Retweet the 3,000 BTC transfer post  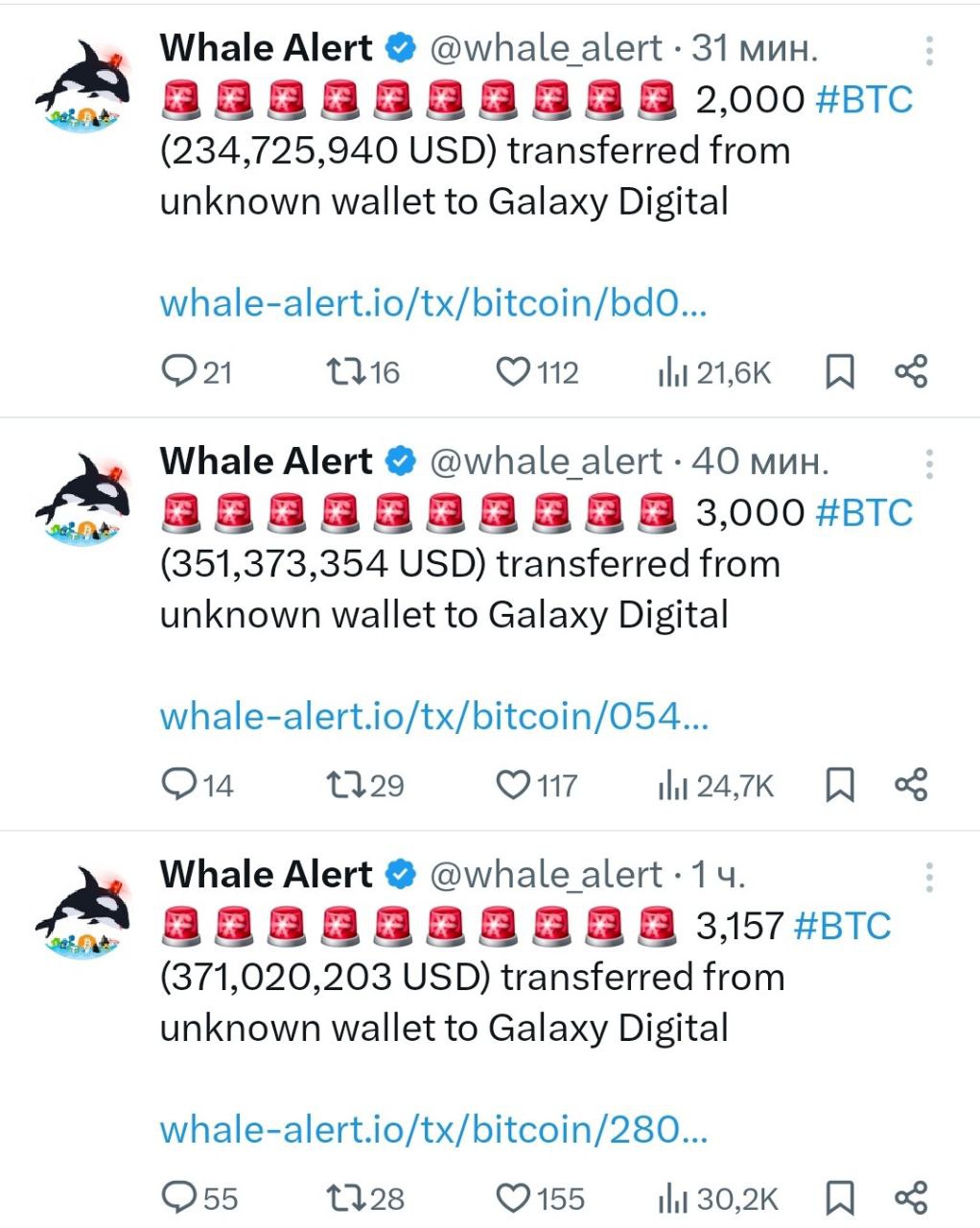(x=345, y=785)
